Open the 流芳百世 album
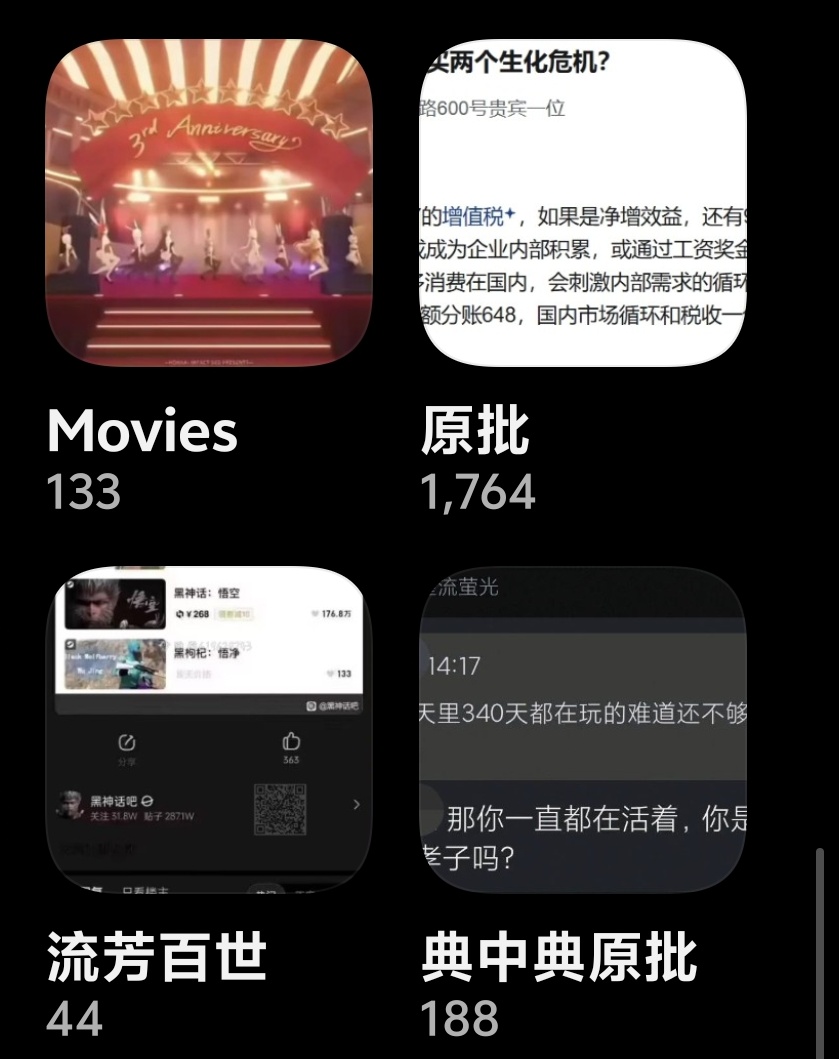This screenshot has height=1059, width=839. click(x=209, y=729)
